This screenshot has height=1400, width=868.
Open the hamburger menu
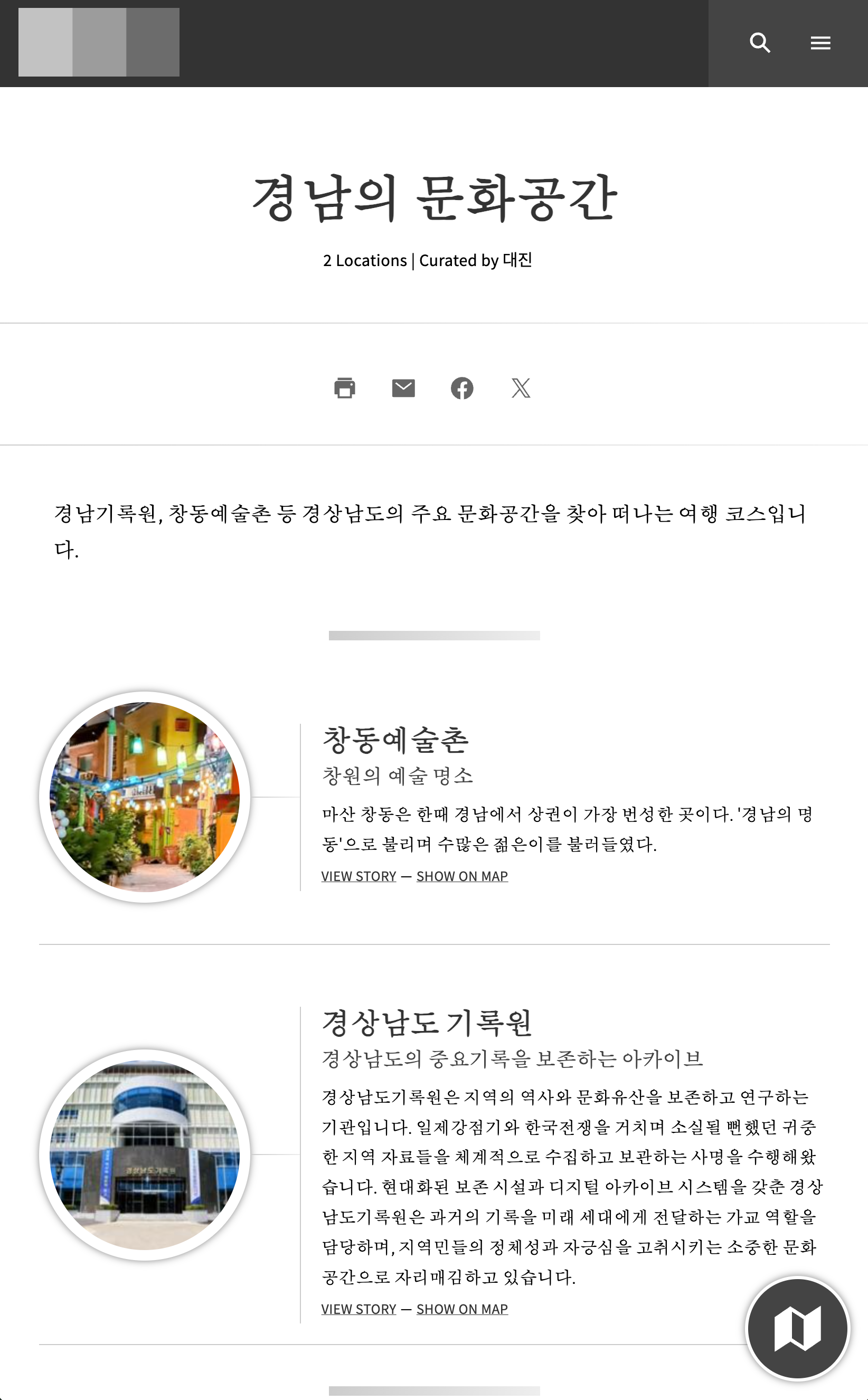click(820, 43)
